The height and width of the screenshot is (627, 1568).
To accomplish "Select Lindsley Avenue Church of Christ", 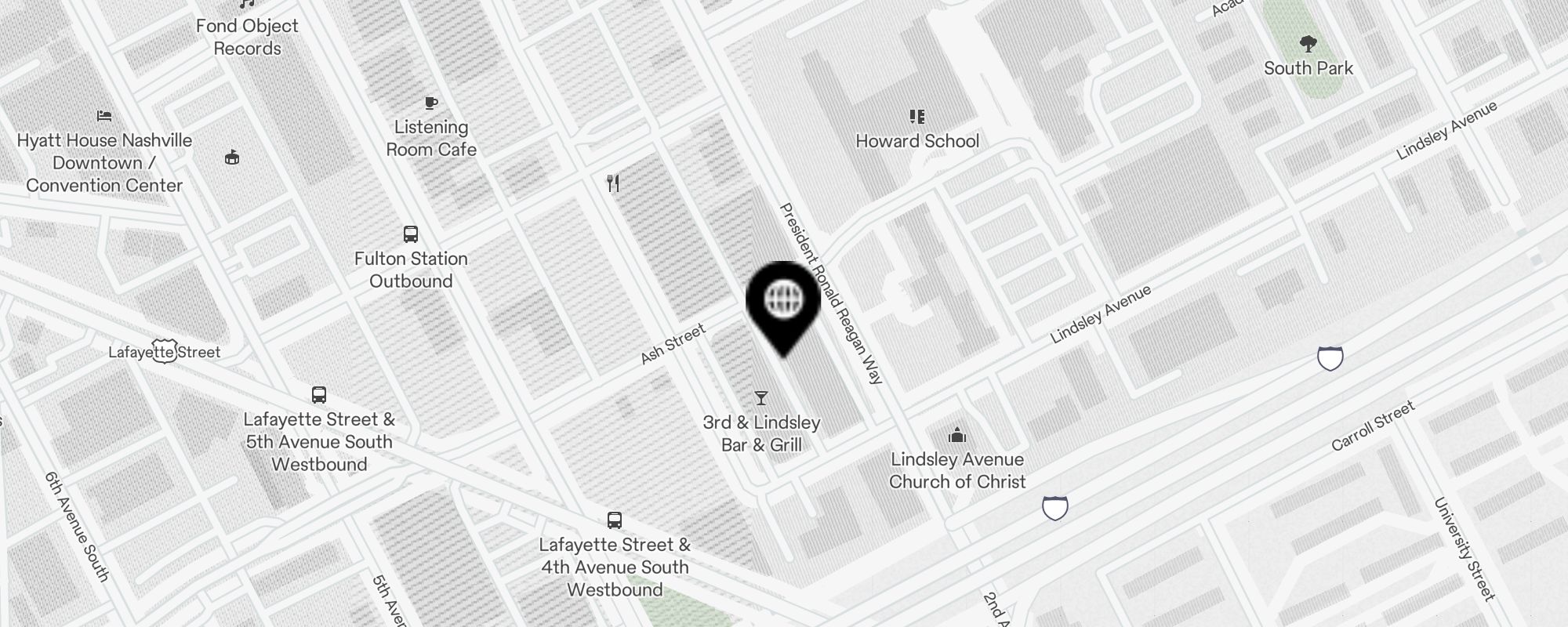I will (956, 436).
